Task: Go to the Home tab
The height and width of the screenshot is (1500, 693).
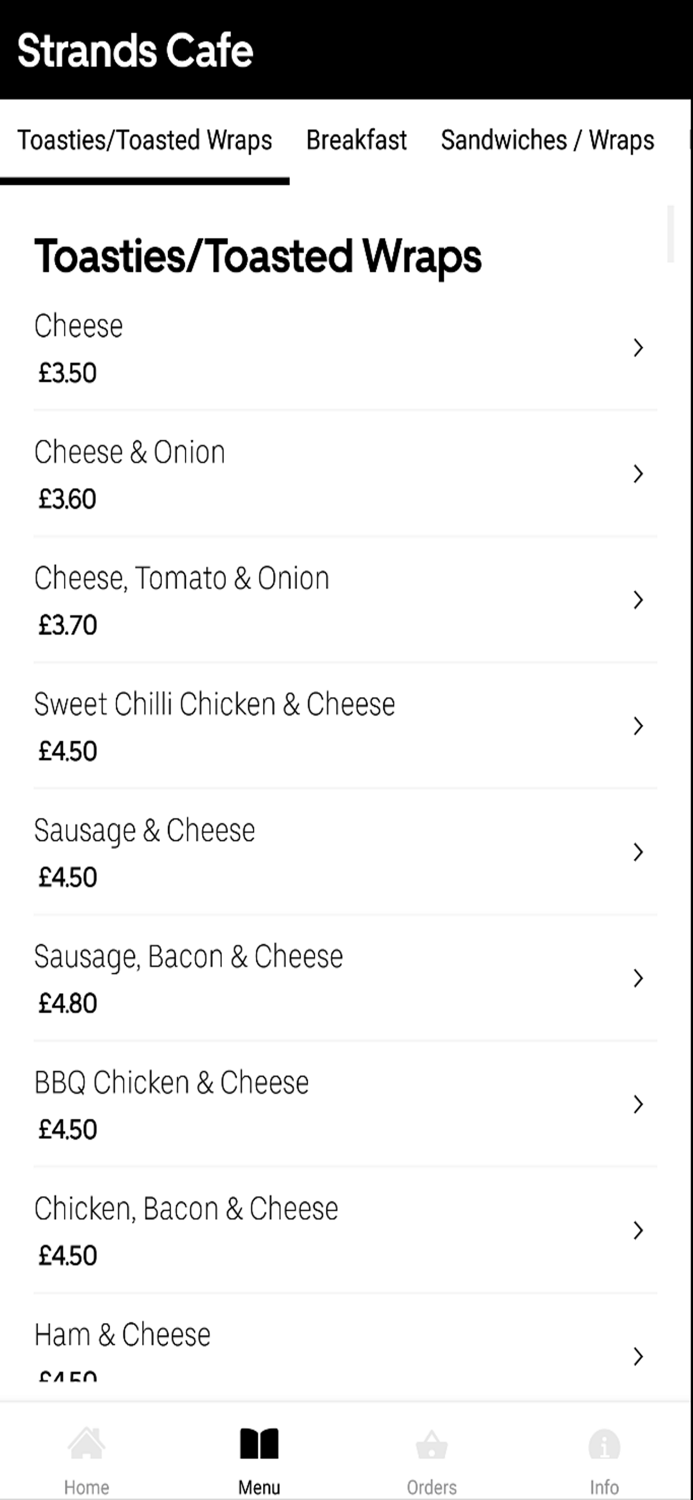Action: [x=87, y=1460]
